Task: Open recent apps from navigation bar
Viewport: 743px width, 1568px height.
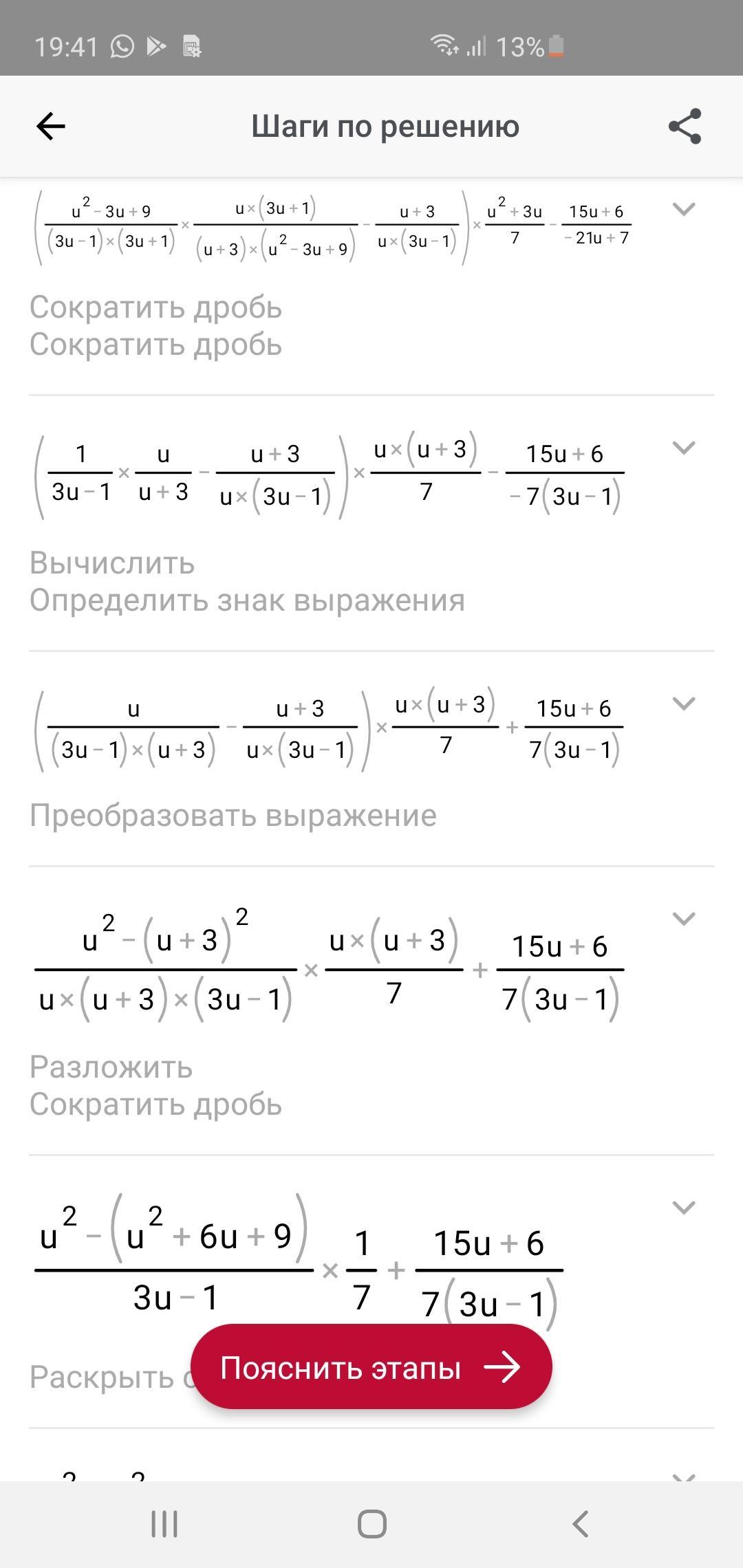Action: [x=164, y=1524]
